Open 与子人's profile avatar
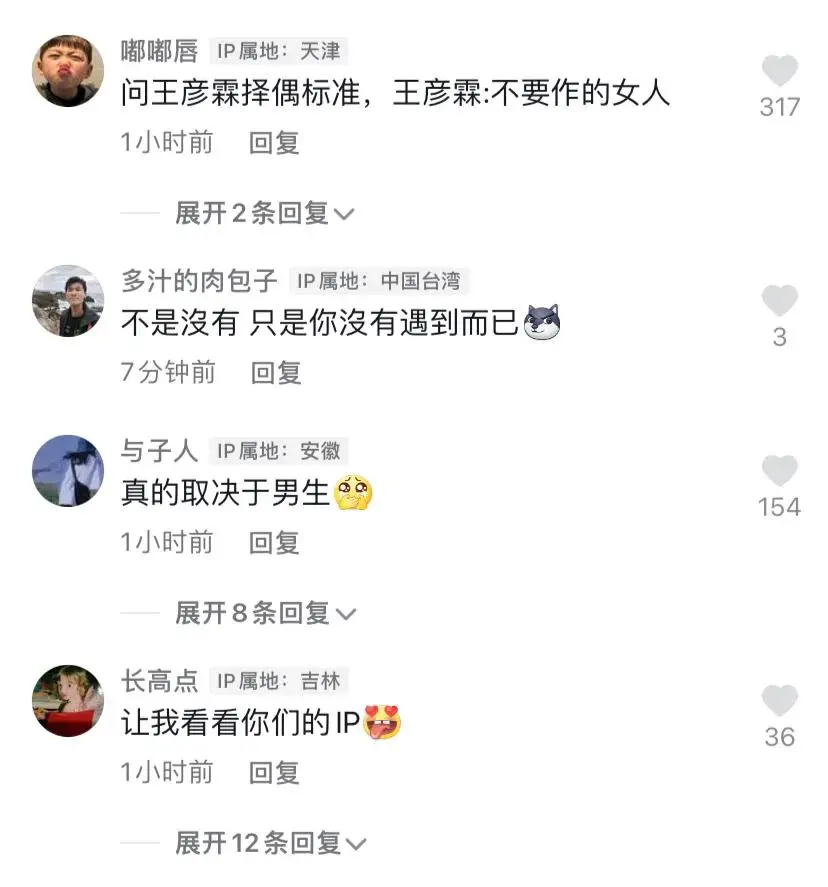Image resolution: width=828 pixels, height=887 pixels. [x=68, y=471]
